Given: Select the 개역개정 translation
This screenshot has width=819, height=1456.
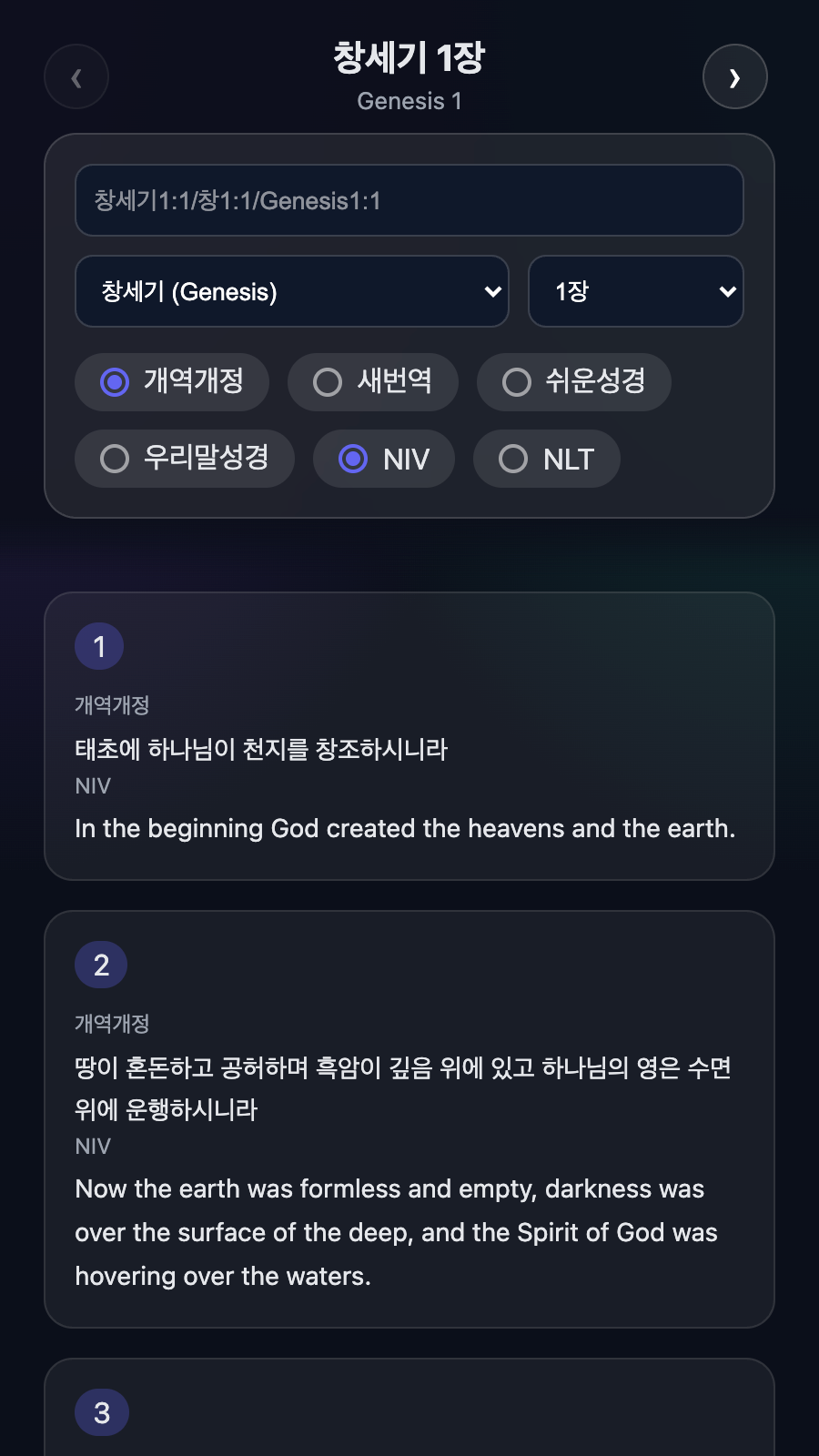Looking at the screenshot, I should click(x=172, y=381).
